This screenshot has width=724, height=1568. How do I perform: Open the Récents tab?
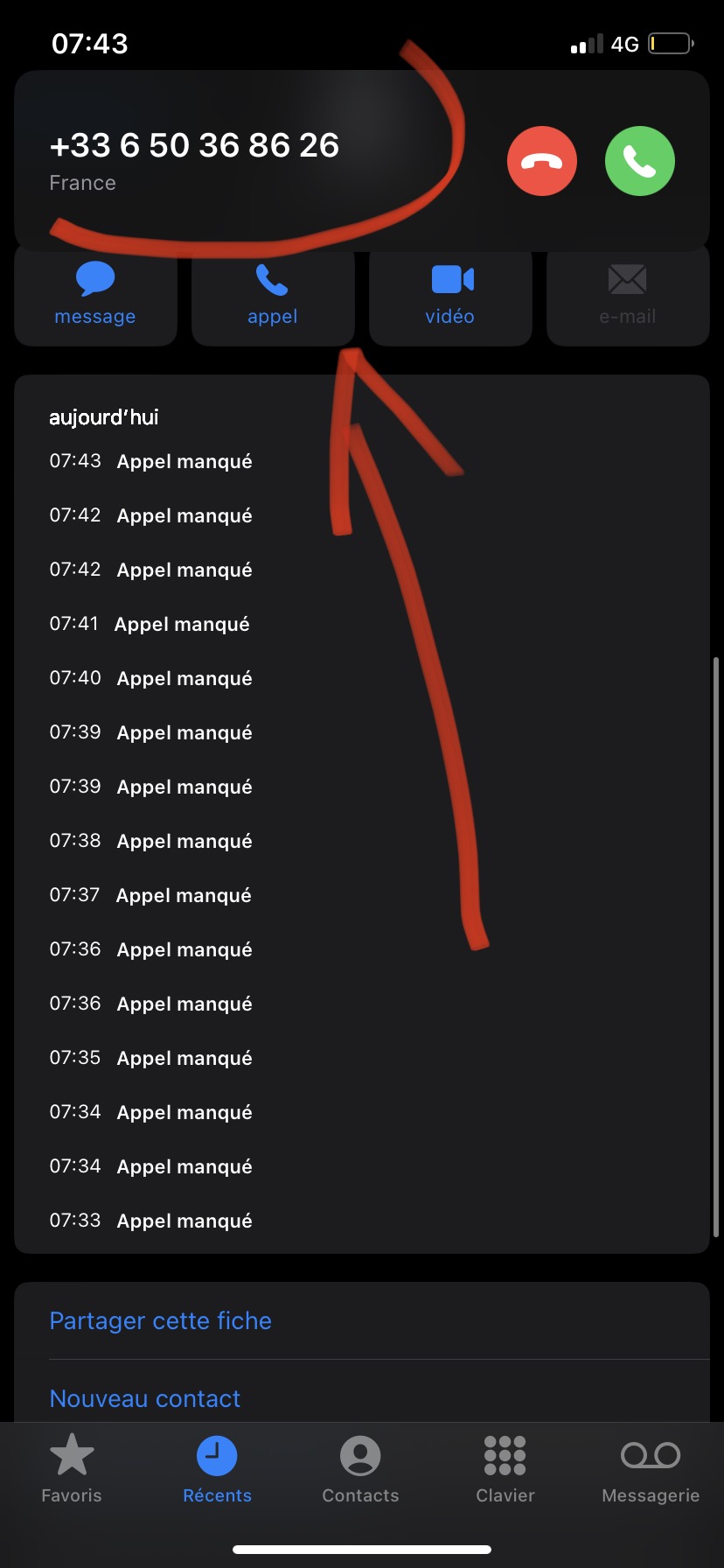pos(217,1469)
